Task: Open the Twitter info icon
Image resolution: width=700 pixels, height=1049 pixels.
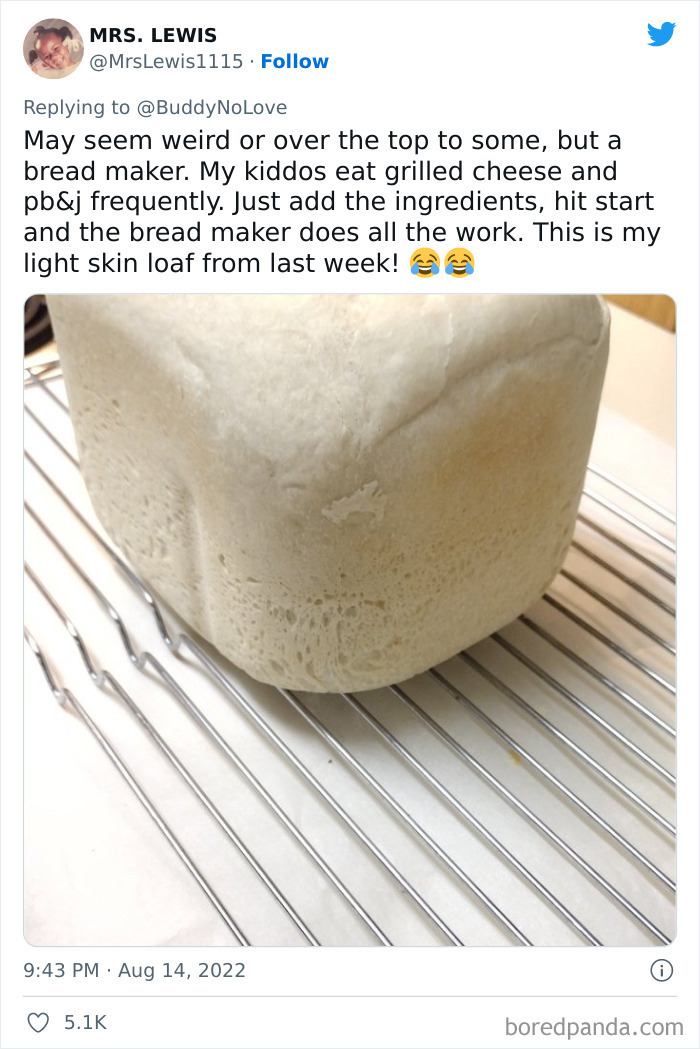Action: [661, 970]
